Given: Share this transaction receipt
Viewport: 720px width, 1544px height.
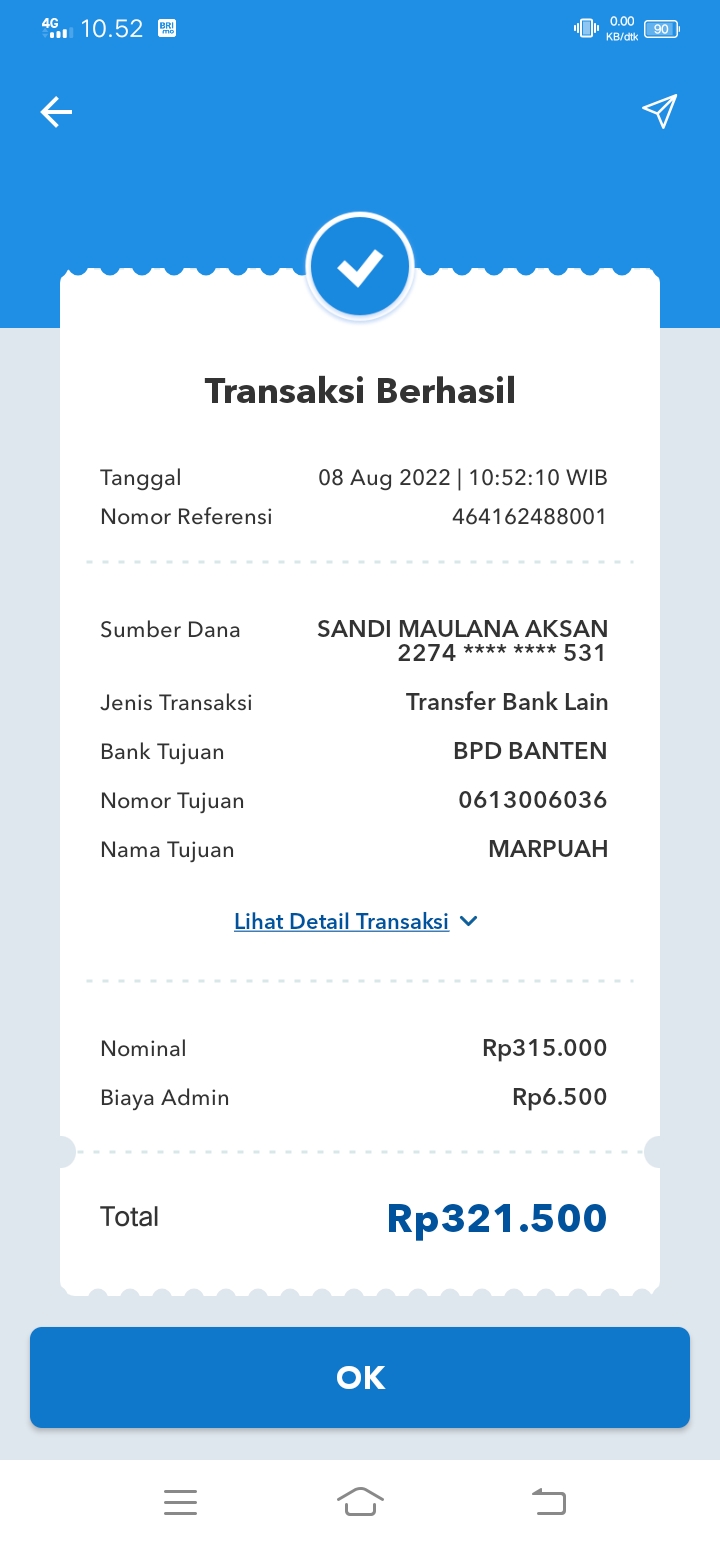Looking at the screenshot, I should pos(660,111).
